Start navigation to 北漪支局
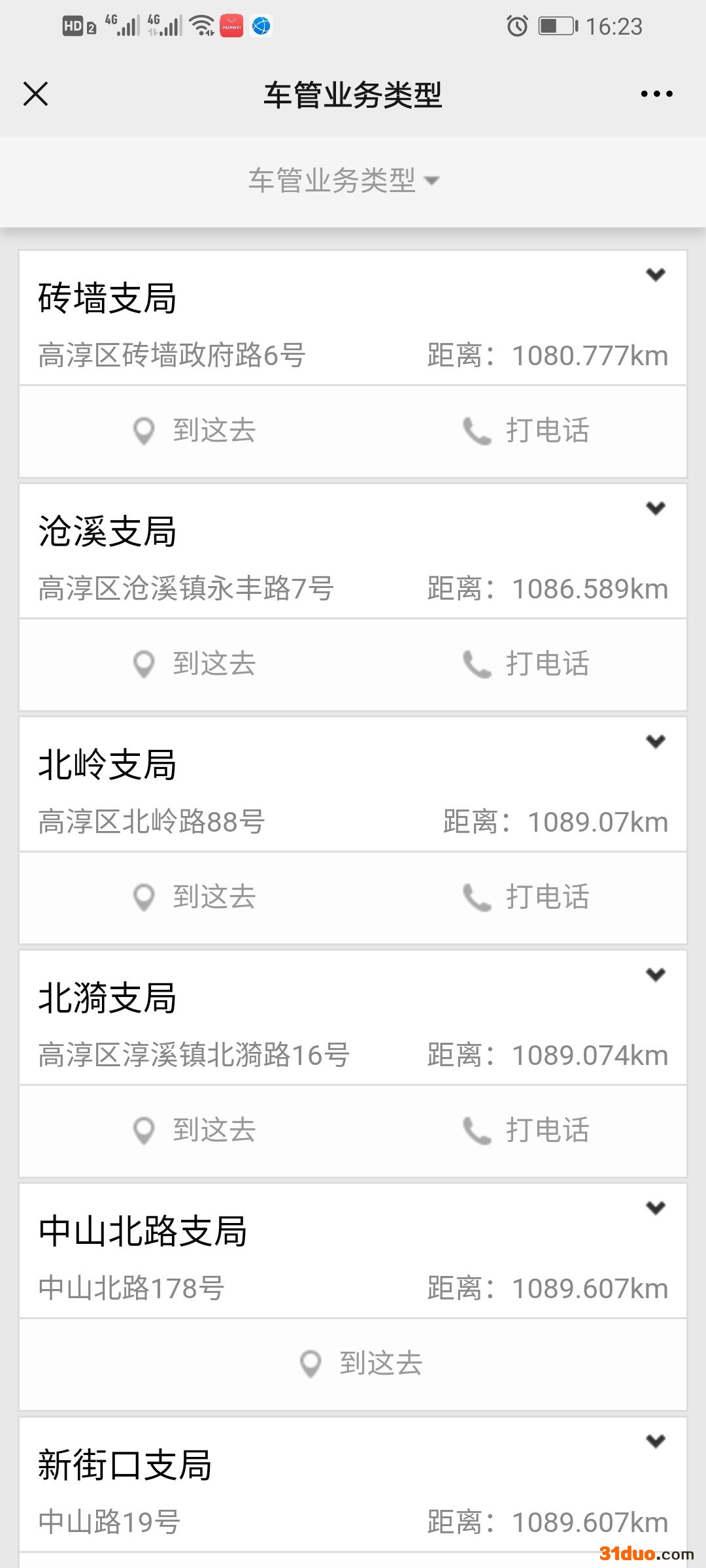The image size is (706, 1568). click(x=195, y=1131)
